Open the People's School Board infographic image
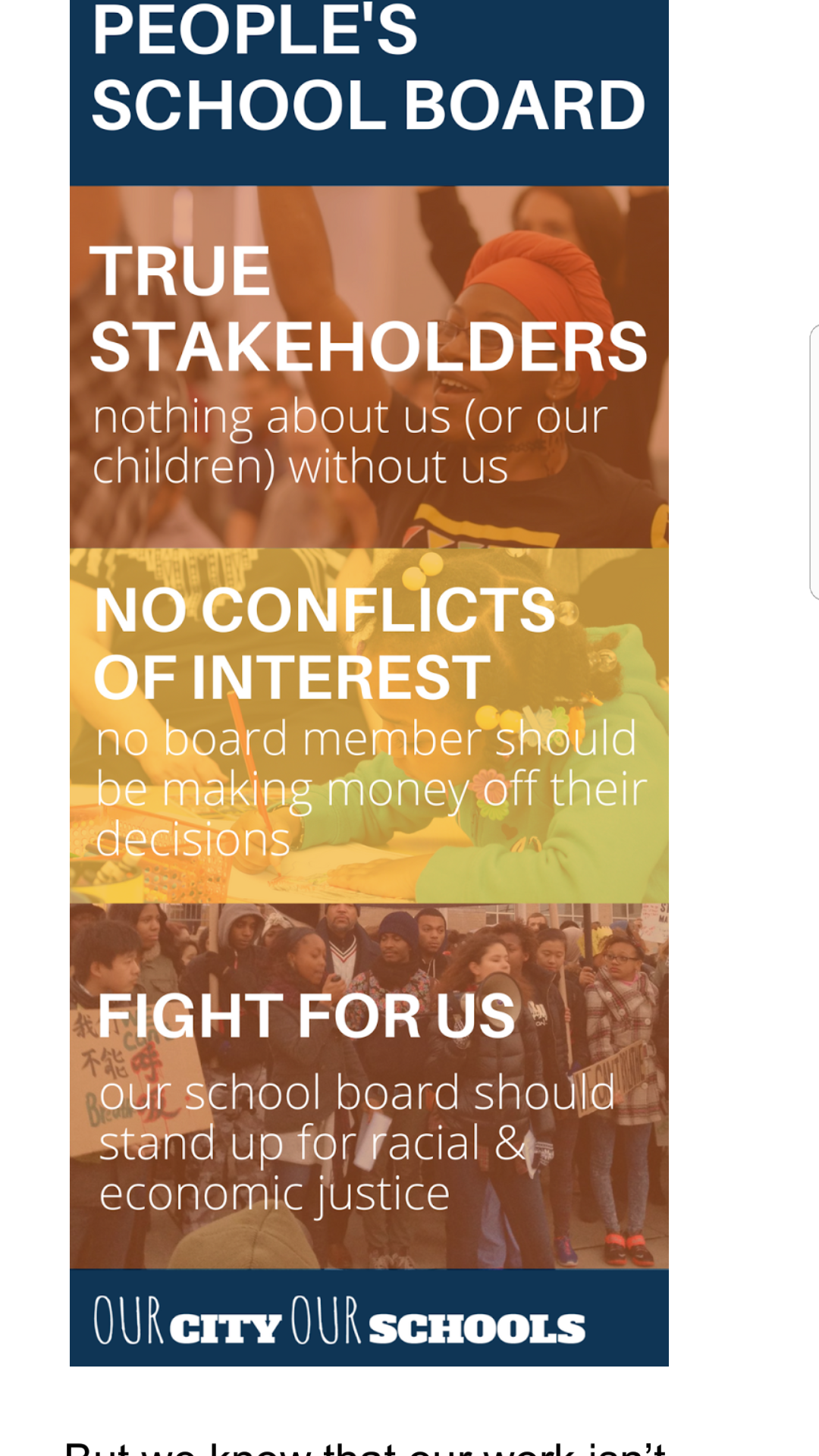The image size is (819, 1456). [x=369, y=682]
